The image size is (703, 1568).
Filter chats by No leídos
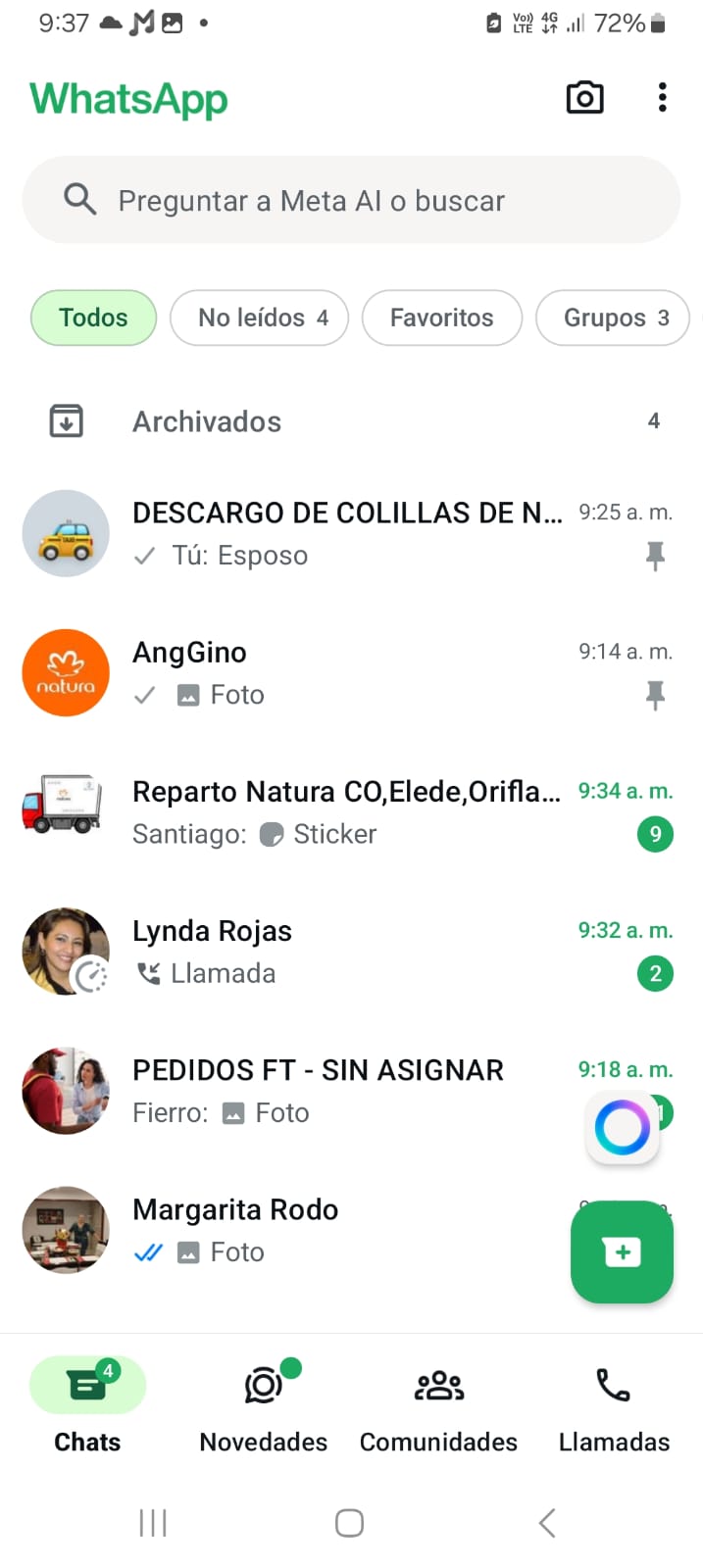tap(260, 318)
